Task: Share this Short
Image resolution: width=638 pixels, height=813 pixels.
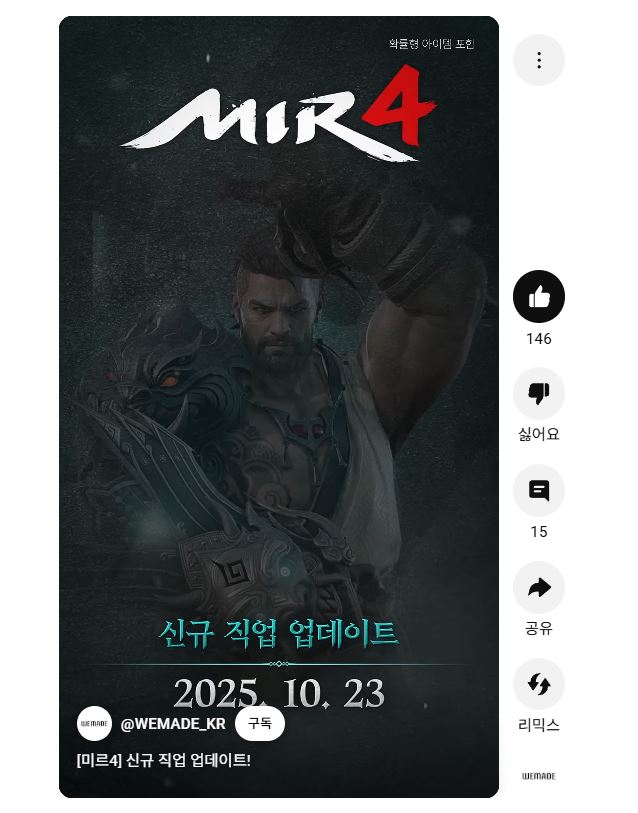Action: coord(538,587)
